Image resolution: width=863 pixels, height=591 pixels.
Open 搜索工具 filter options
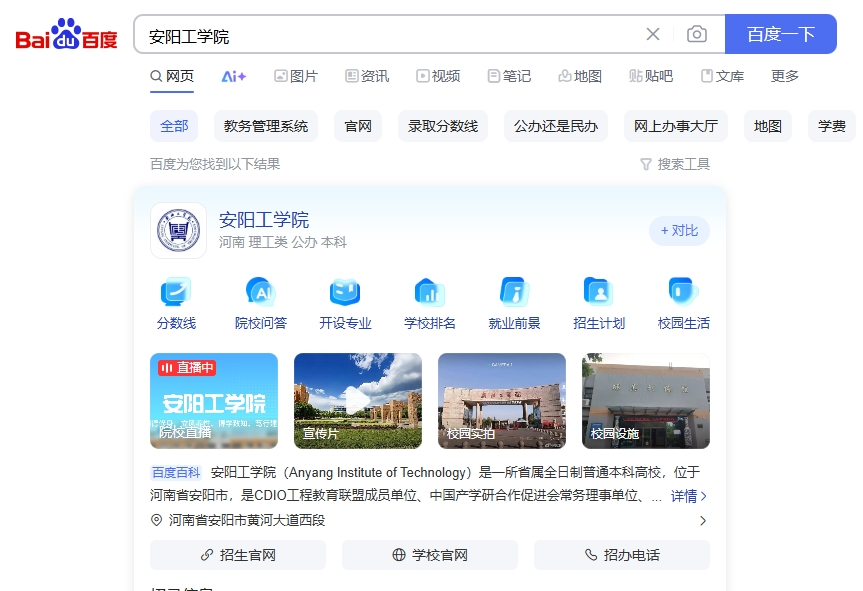675,164
